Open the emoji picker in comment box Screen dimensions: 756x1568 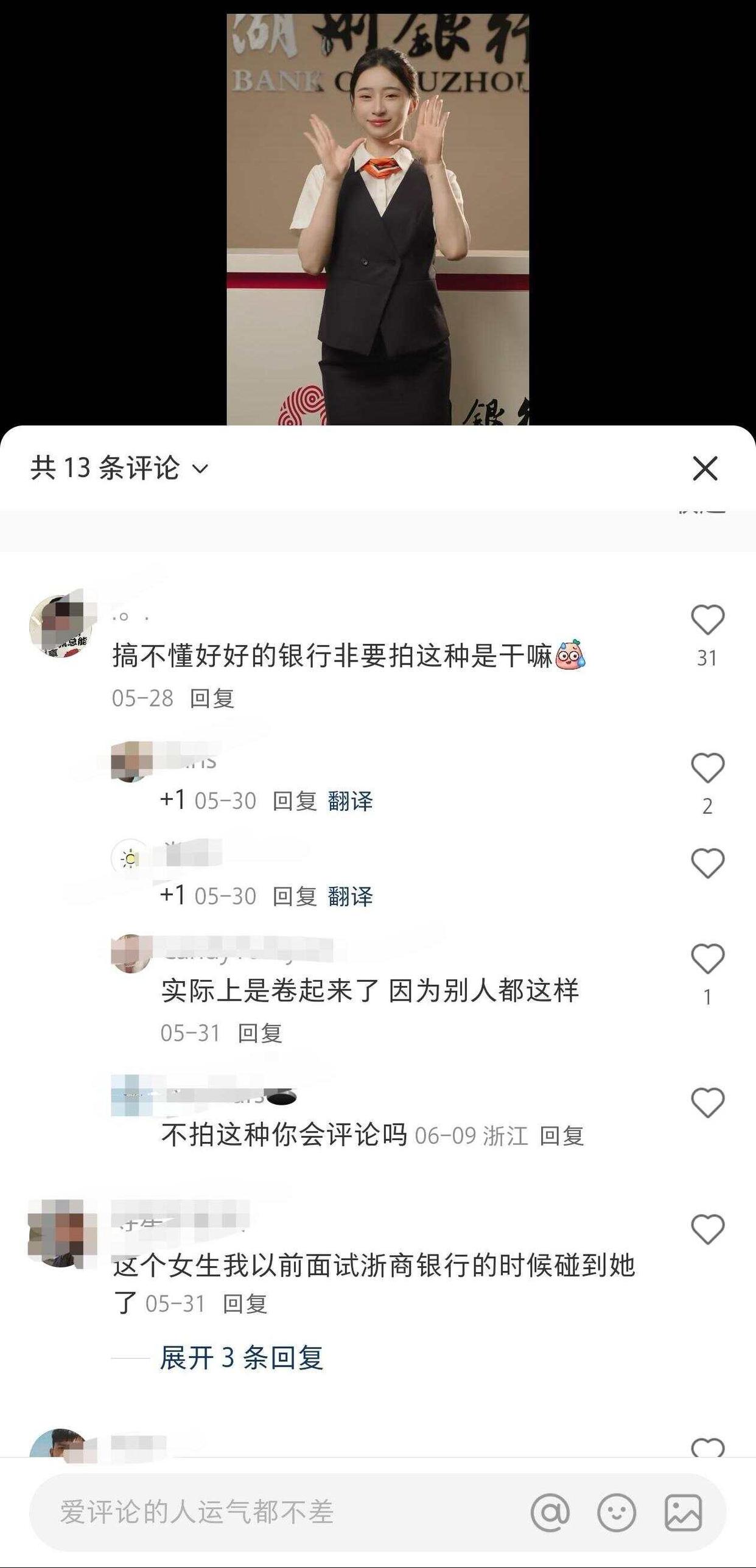[617, 1512]
